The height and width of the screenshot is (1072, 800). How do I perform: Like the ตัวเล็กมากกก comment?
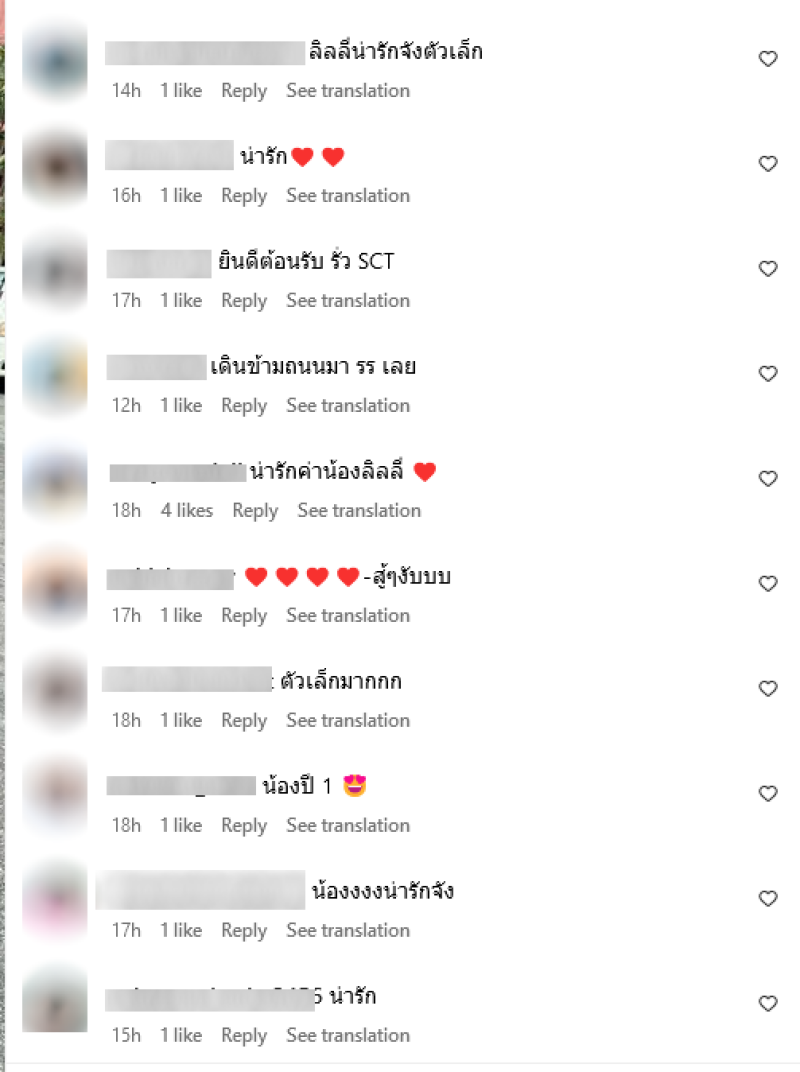click(768, 689)
